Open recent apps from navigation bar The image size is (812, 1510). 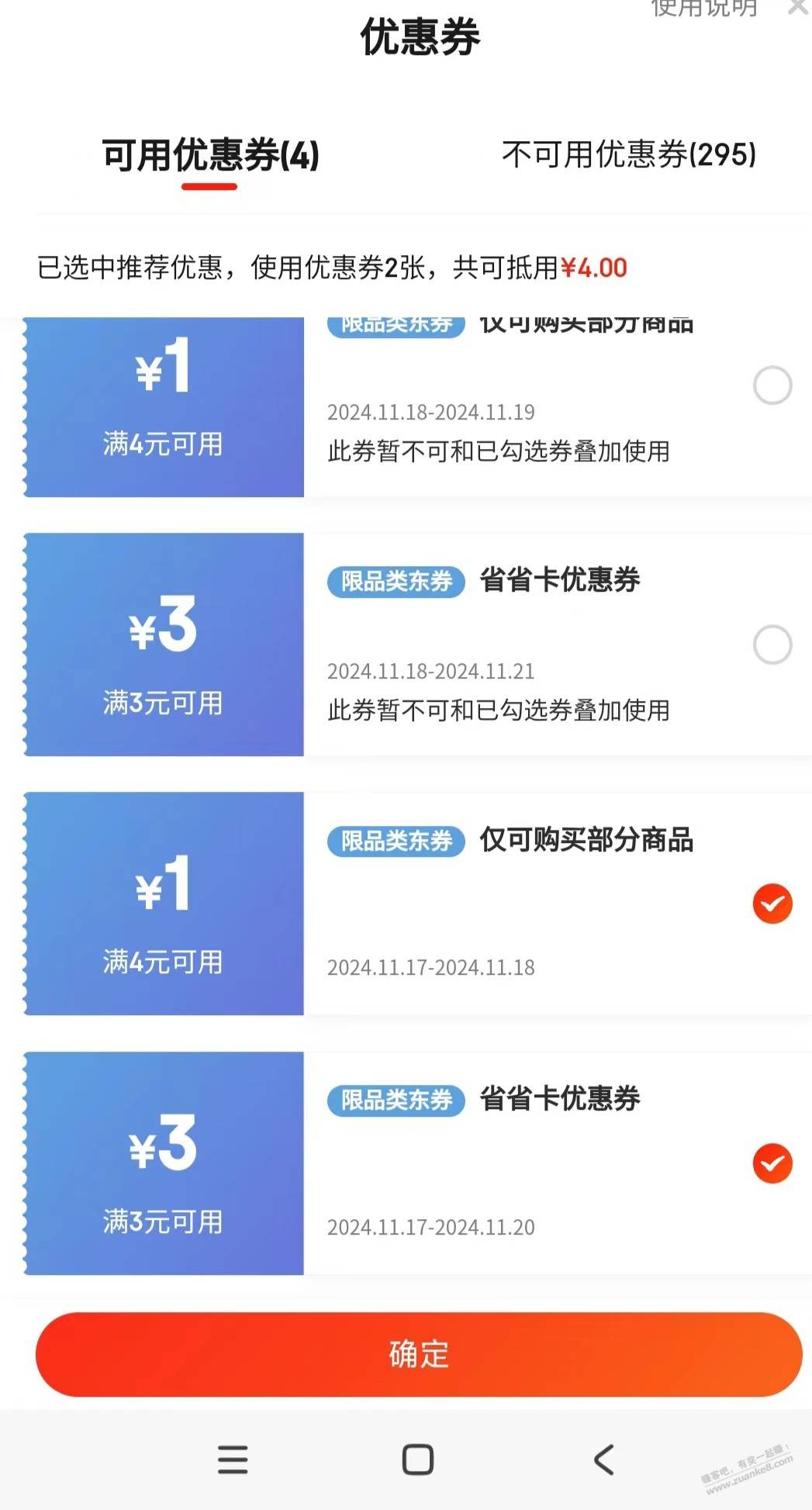tap(233, 1460)
